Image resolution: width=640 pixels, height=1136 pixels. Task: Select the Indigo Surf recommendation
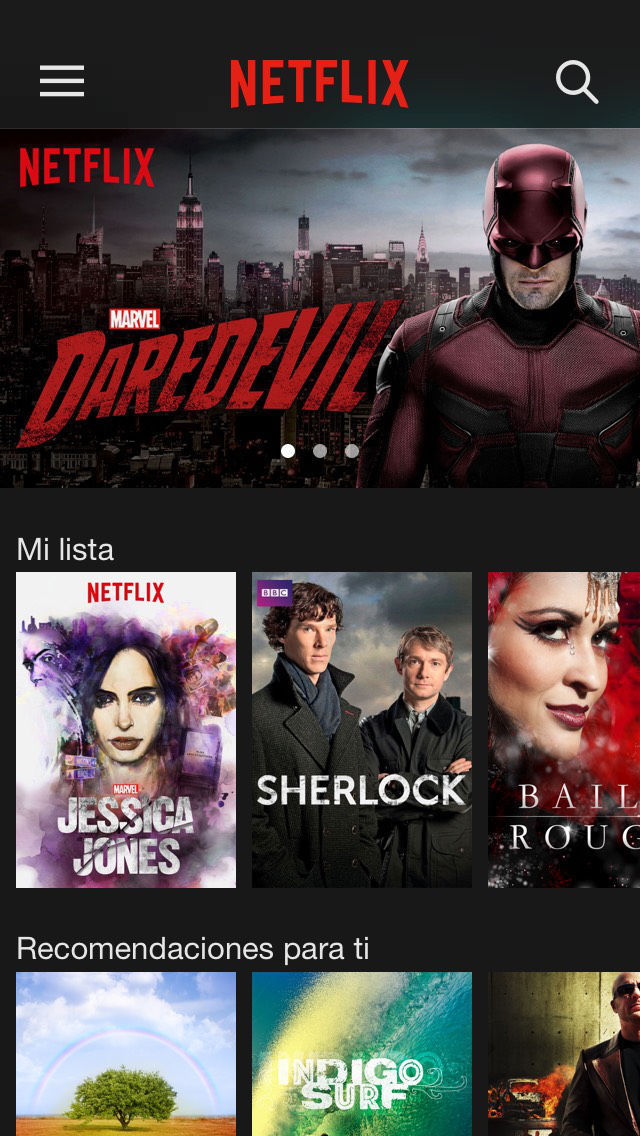(362, 1054)
